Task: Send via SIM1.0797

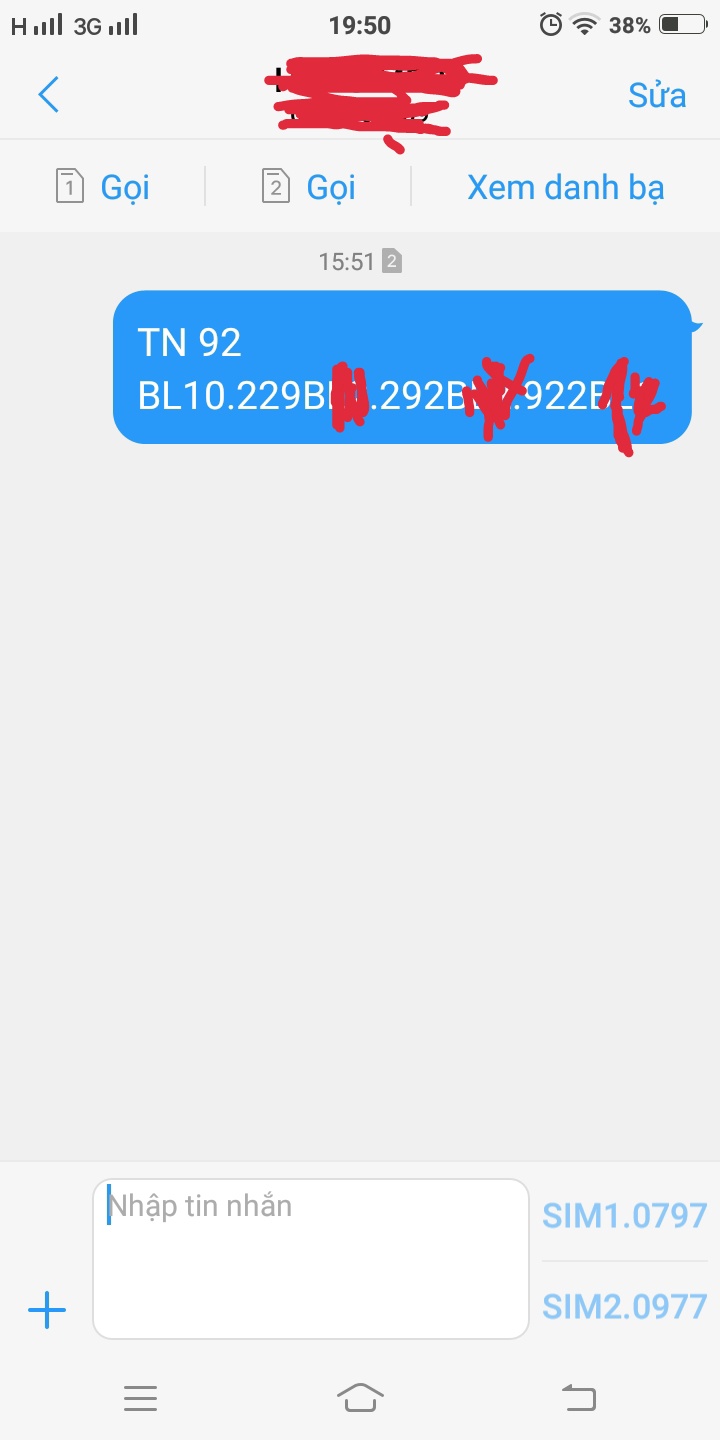Action: tap(625, 1215)
